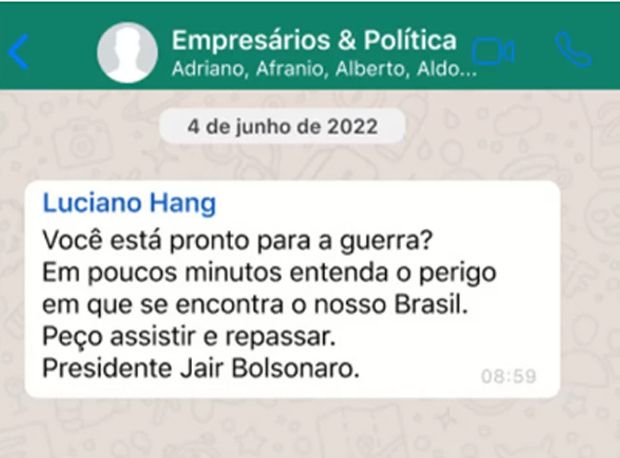Go back to the chat list
This screenshot has height=458, width=620.
18,52
